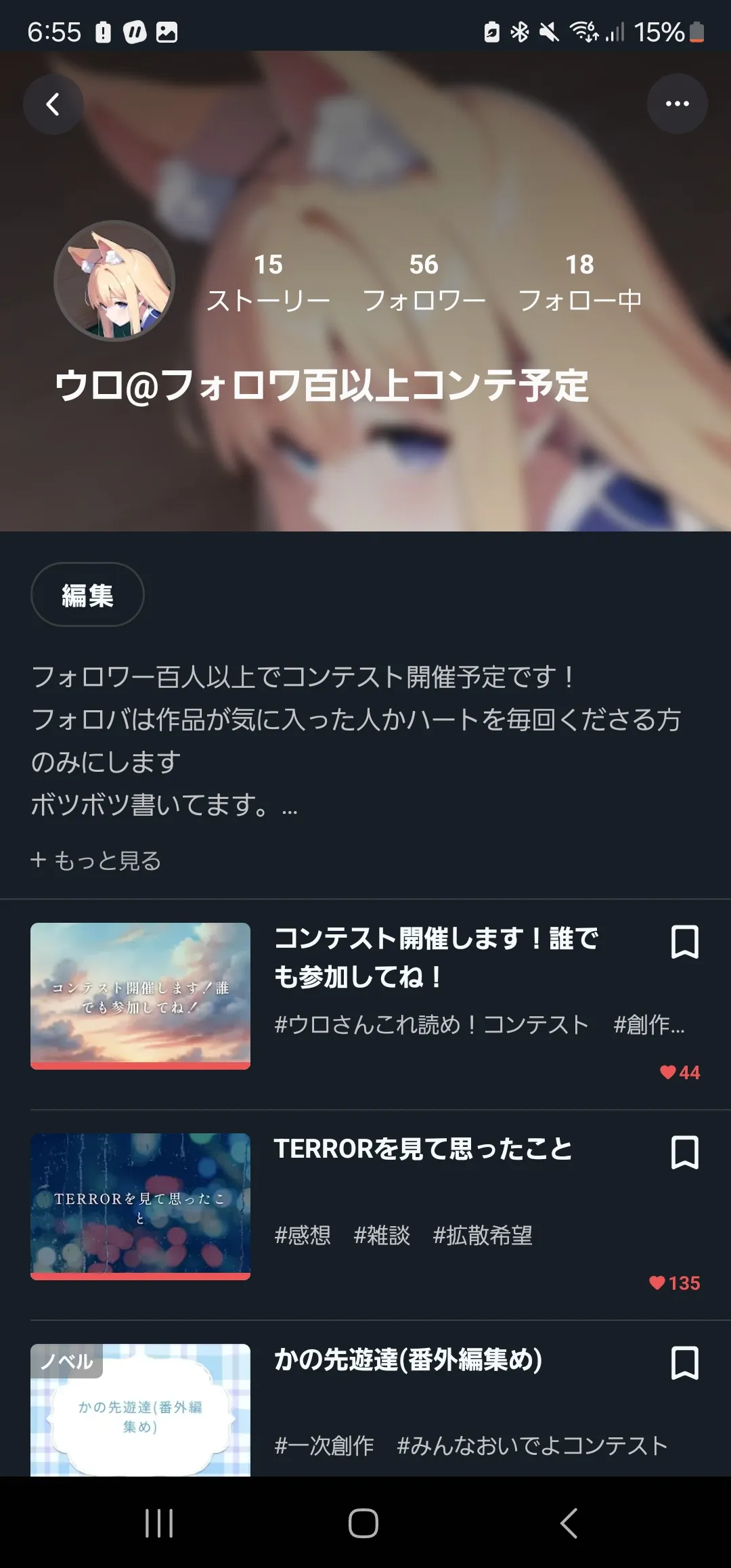Viewport: 731px width, 1568px height.
Task: View the 56 フォロワー followers list
Action: pos(424,283)
